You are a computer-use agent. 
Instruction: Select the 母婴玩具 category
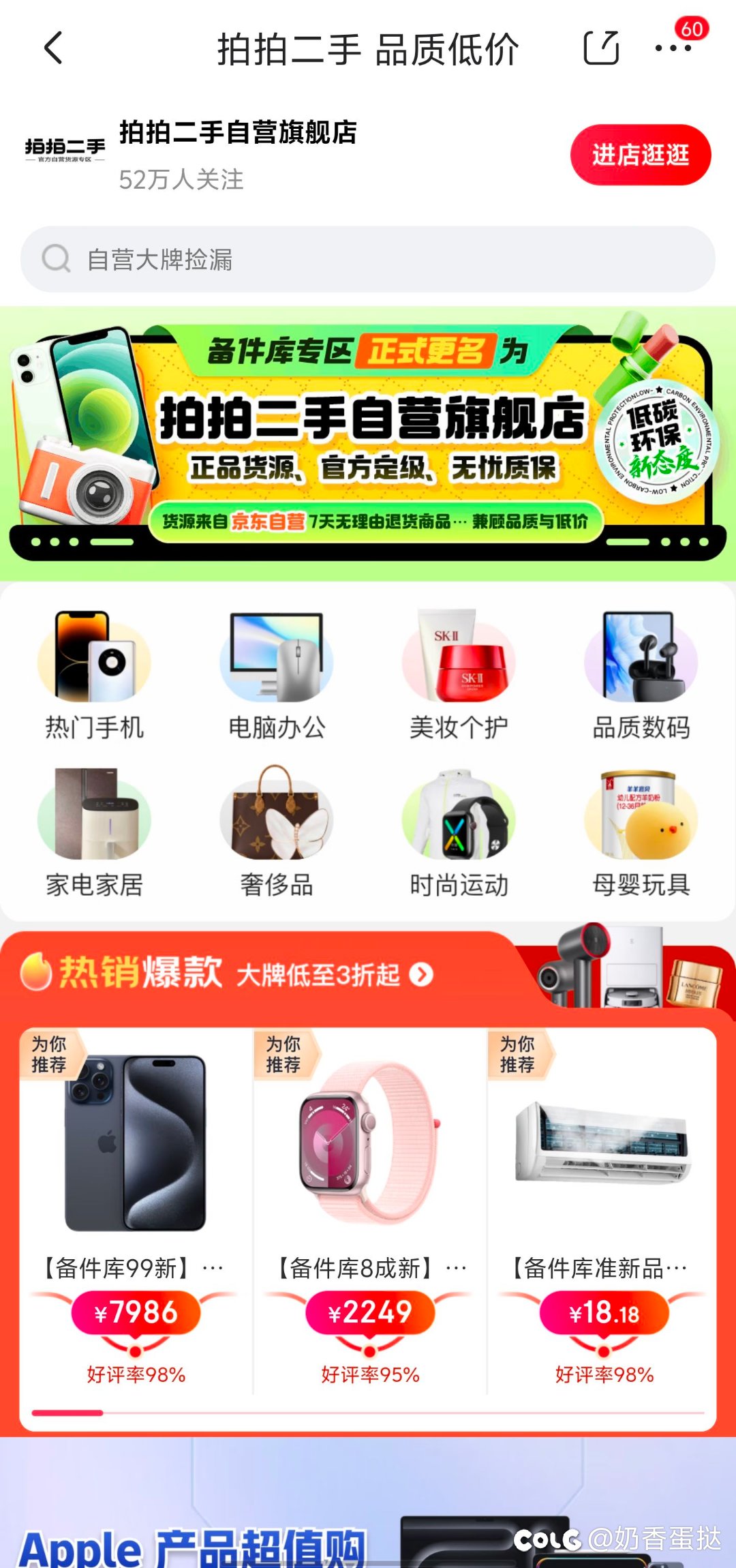point(641,832)
